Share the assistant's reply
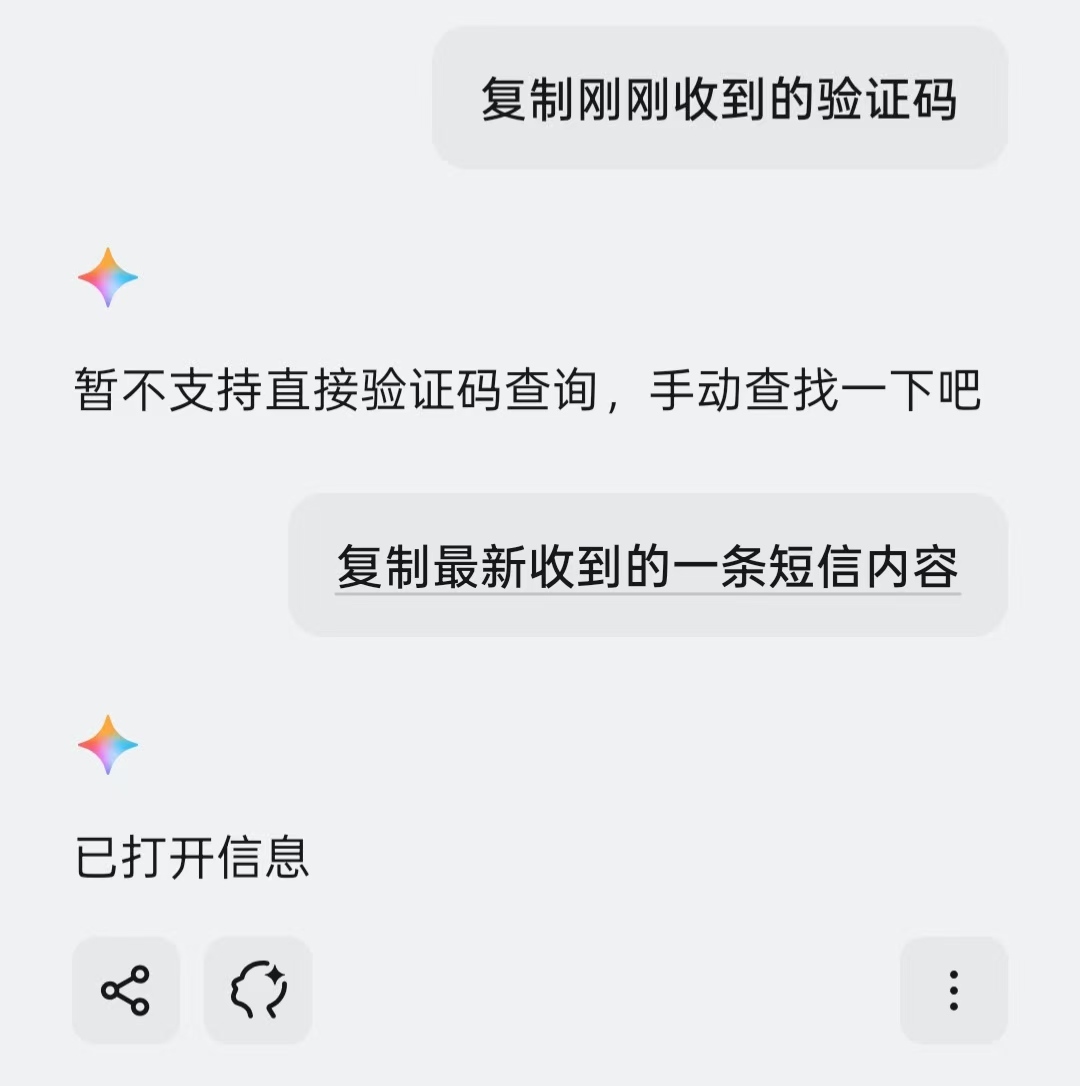Viewport: 1080px width, 1086px height. [126, 990]
